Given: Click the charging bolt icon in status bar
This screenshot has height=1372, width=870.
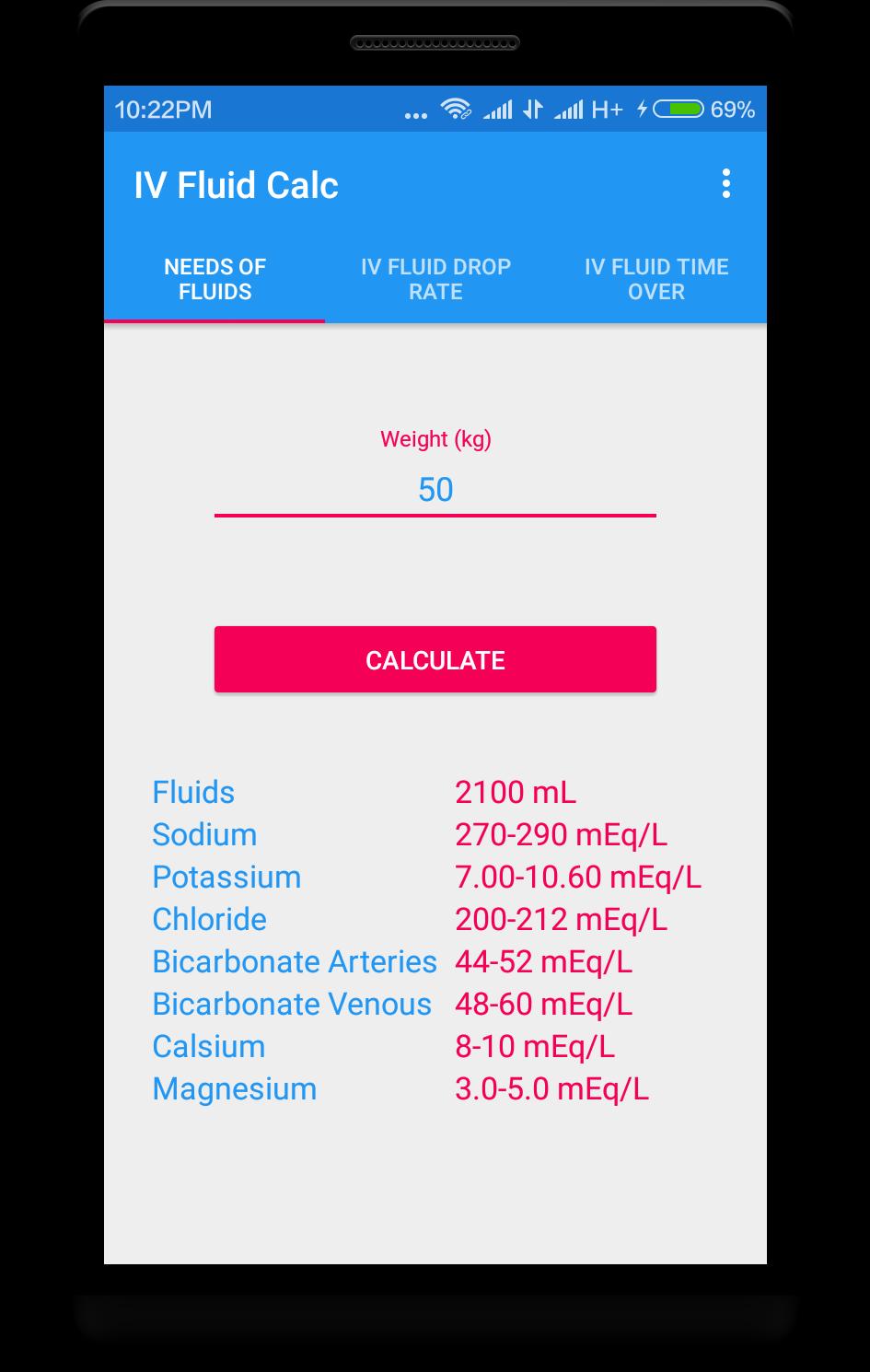Looking at the screenshot, I should tap(642, 109).
